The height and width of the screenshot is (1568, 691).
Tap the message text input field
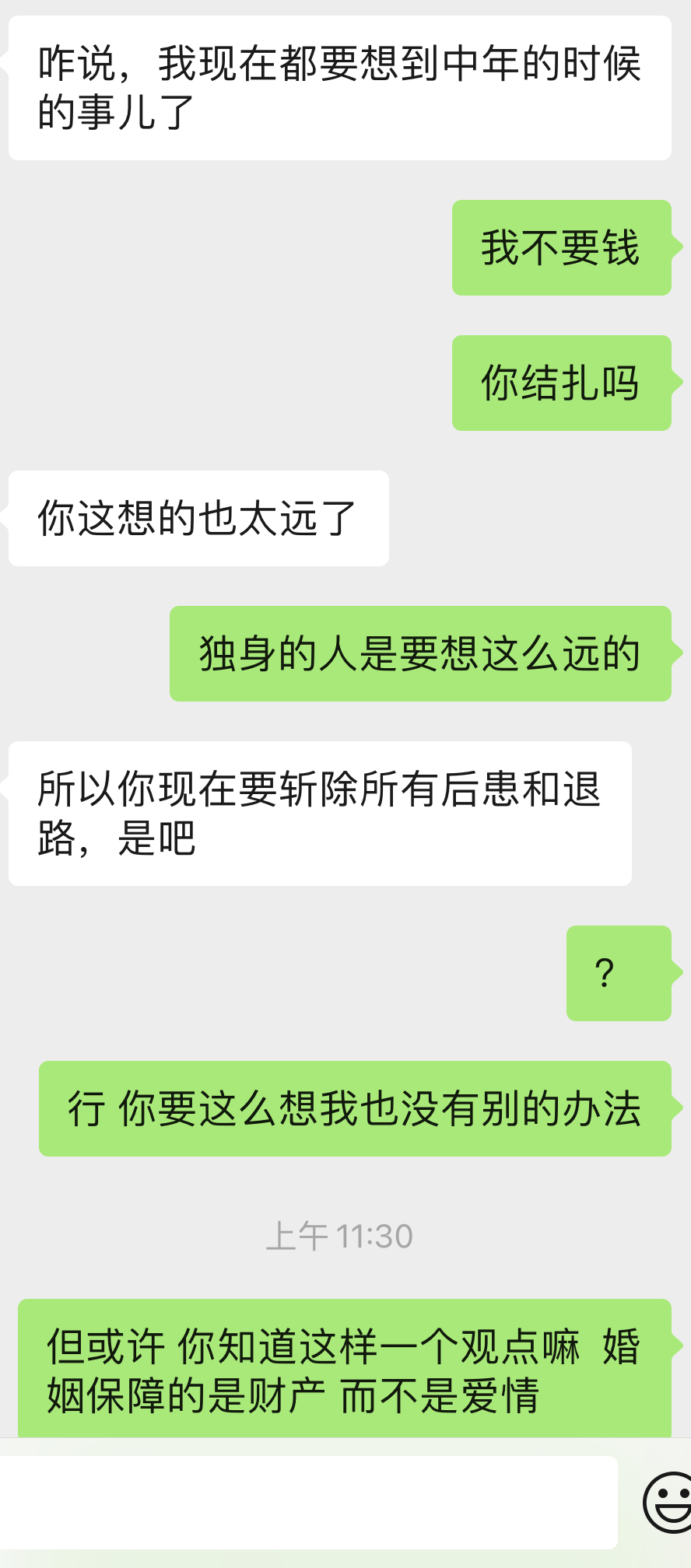pyautogui.click(x=308, y=1502)
